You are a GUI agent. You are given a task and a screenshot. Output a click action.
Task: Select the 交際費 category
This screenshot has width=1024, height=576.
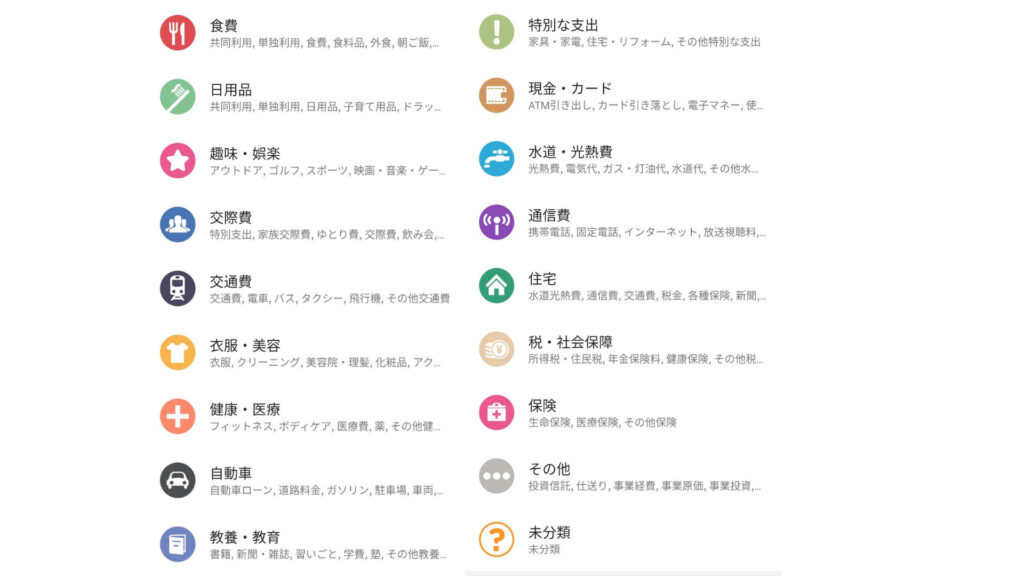click(231, 218)
